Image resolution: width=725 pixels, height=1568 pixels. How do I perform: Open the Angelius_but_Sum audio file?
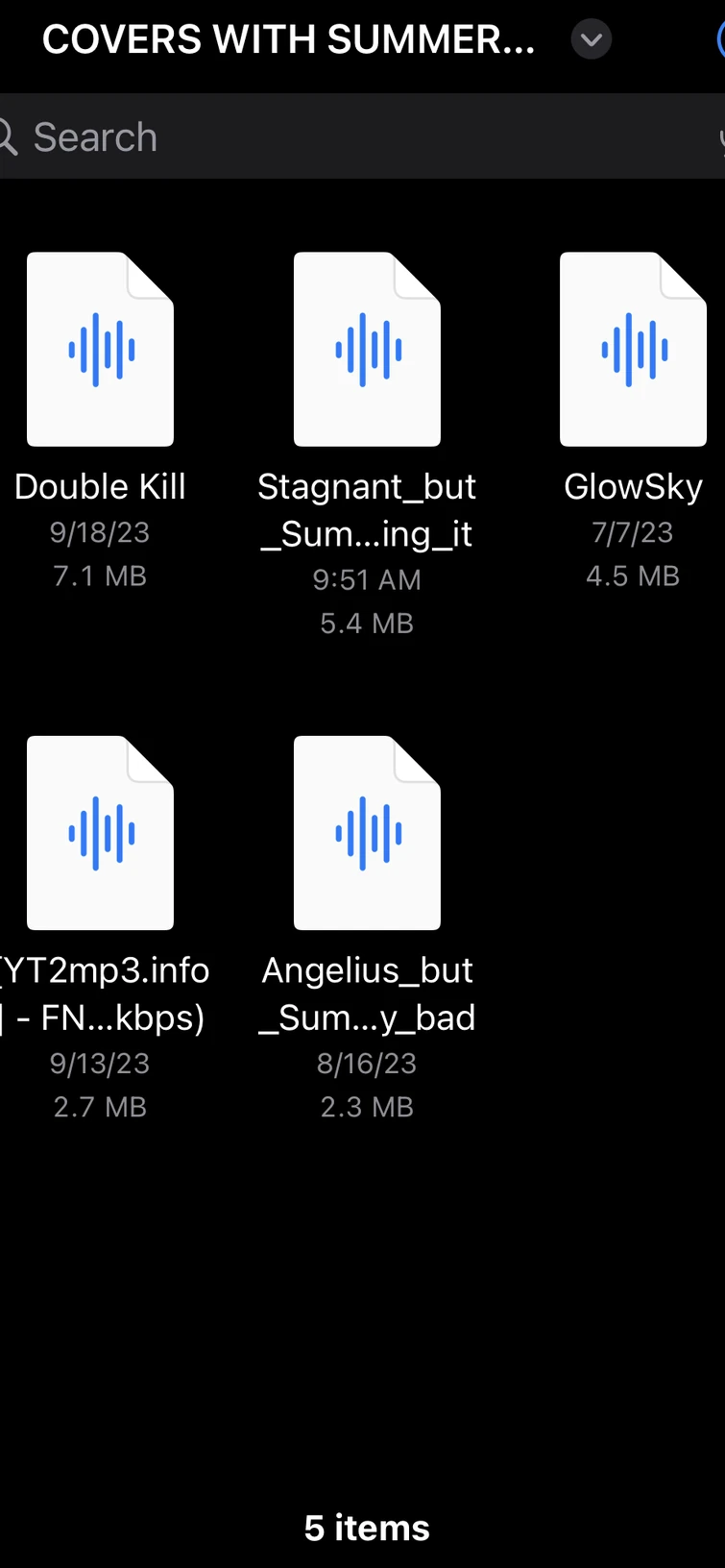367,833
